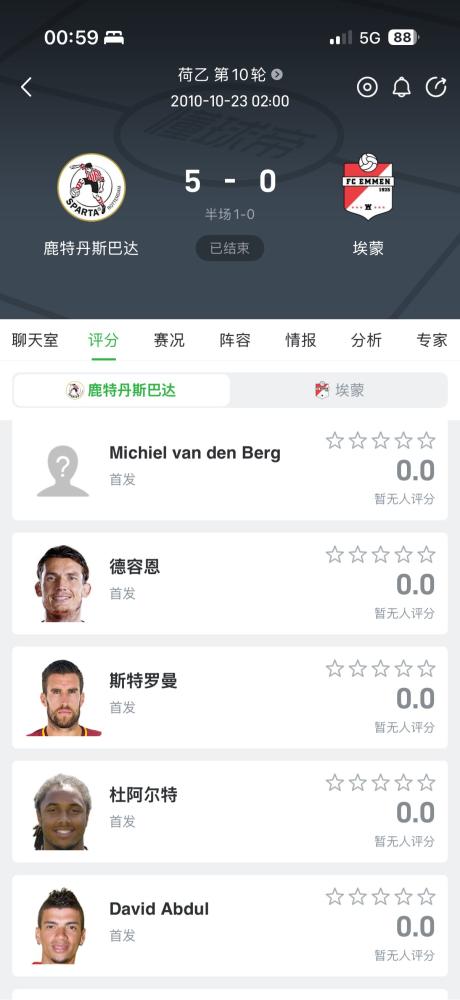Switch to the 赛况 tab
Image resolution: width=460 pixels, height=1000 pixels.
tap(169, 340)
